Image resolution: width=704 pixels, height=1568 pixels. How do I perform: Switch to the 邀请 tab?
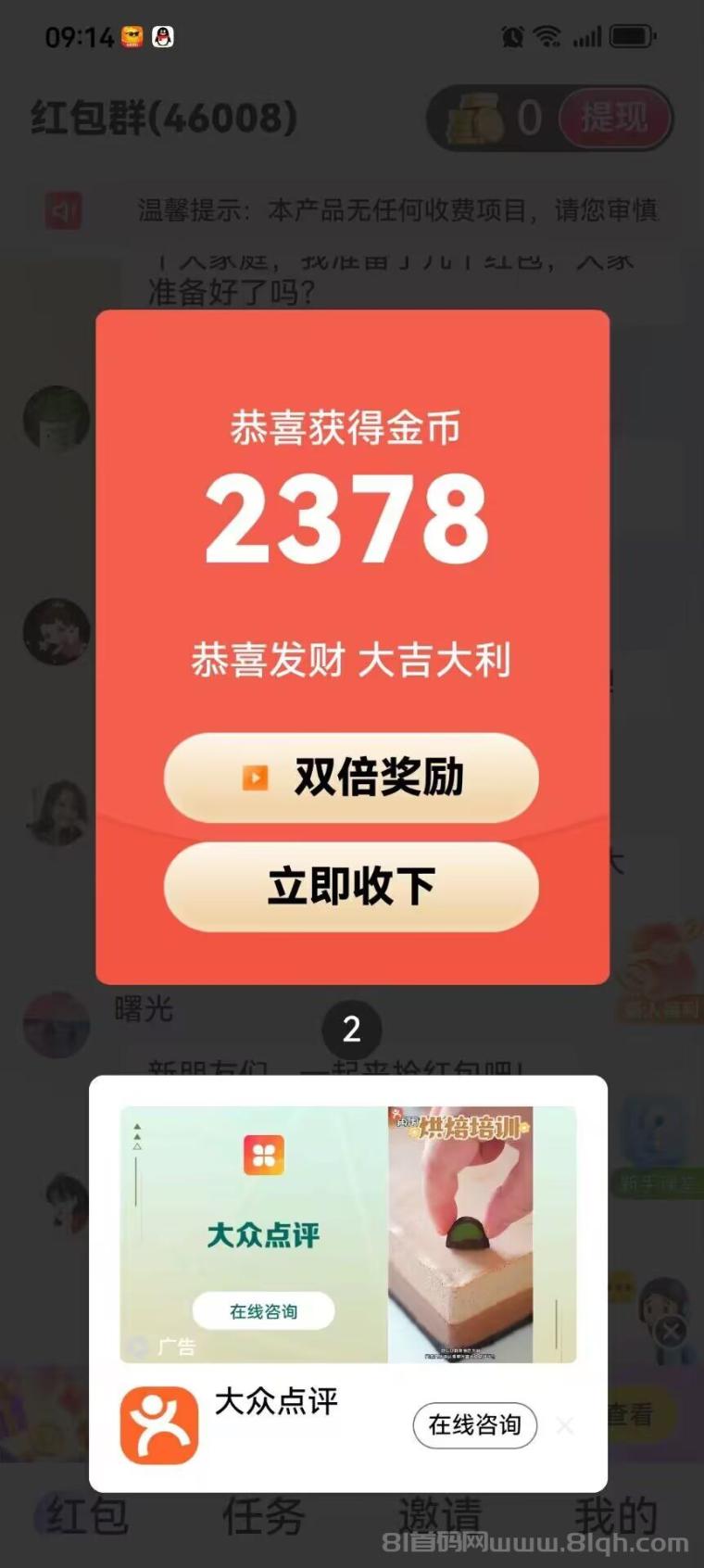click(439, 1516)
